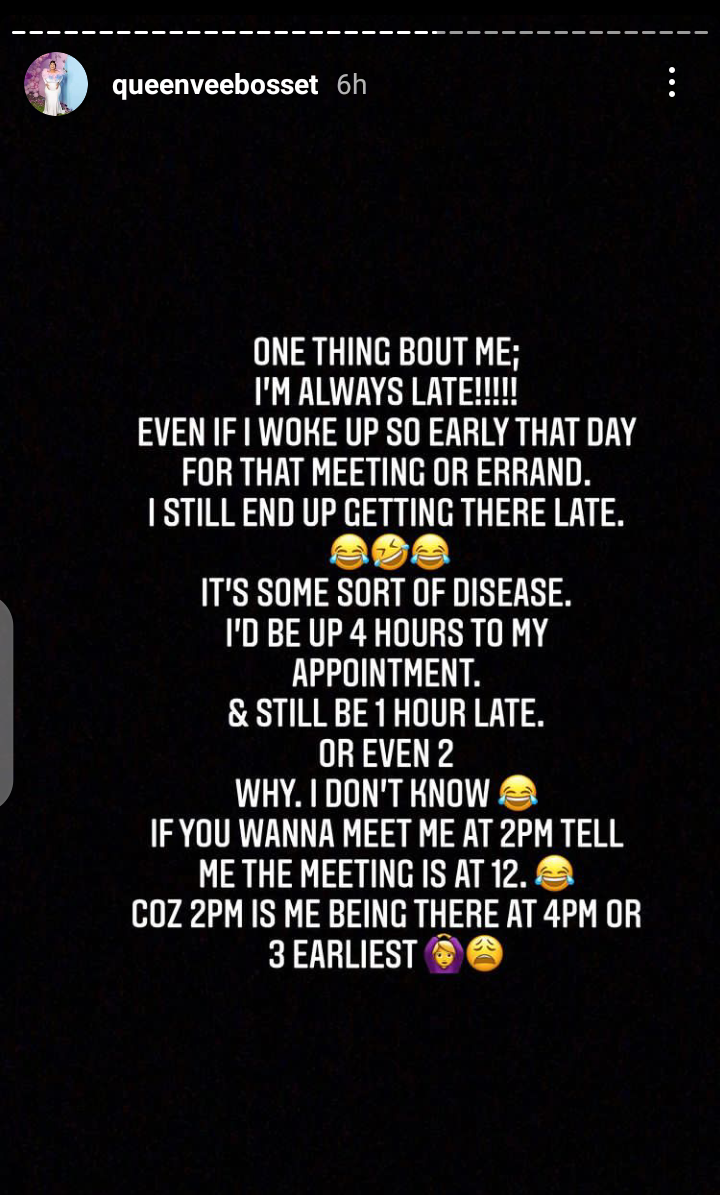
Task: Open queenveebosset's profile picture
Action: pos(56,84)
